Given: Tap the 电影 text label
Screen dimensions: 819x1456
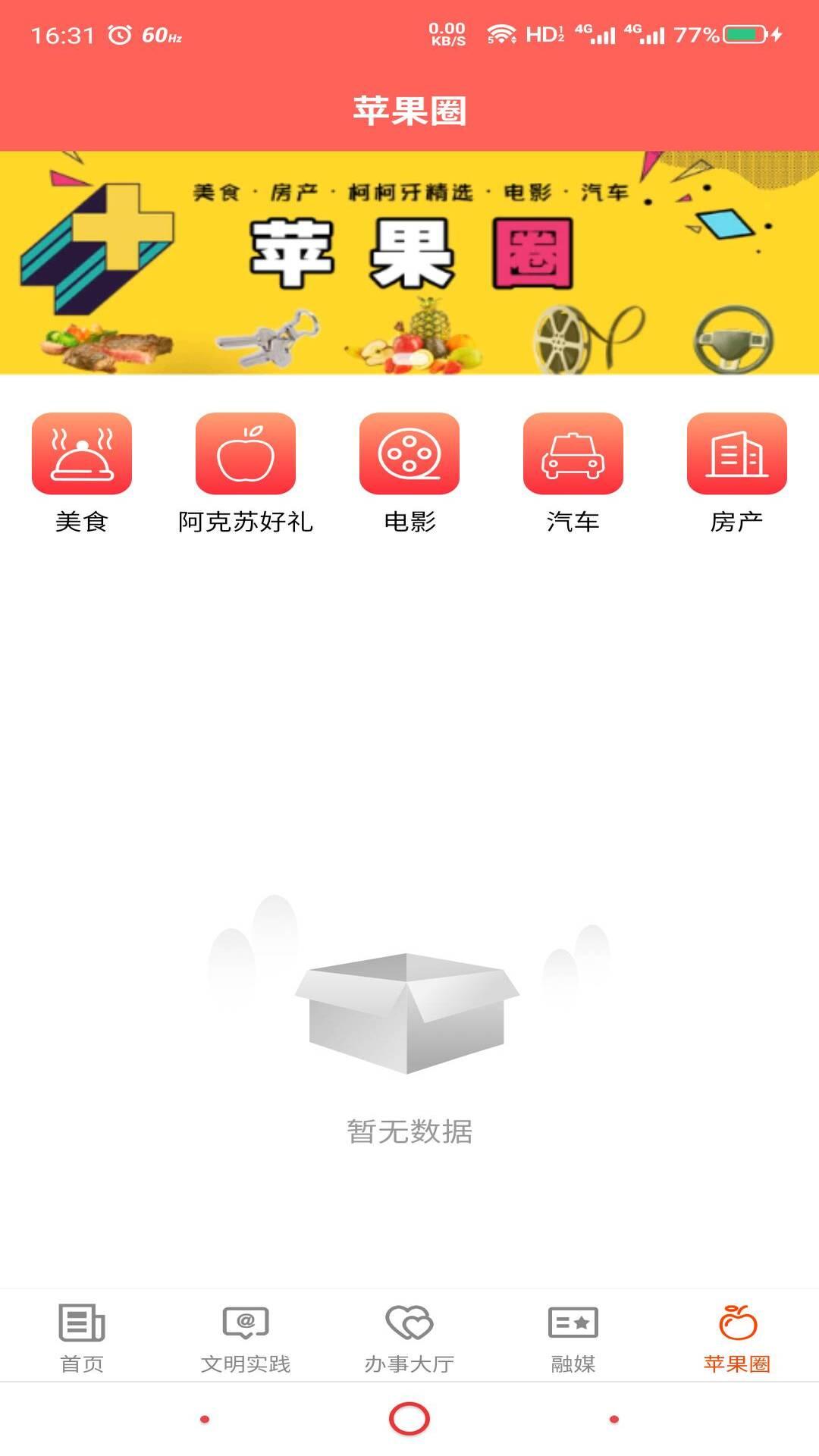Looking at the screenshot, I should 409,521.
